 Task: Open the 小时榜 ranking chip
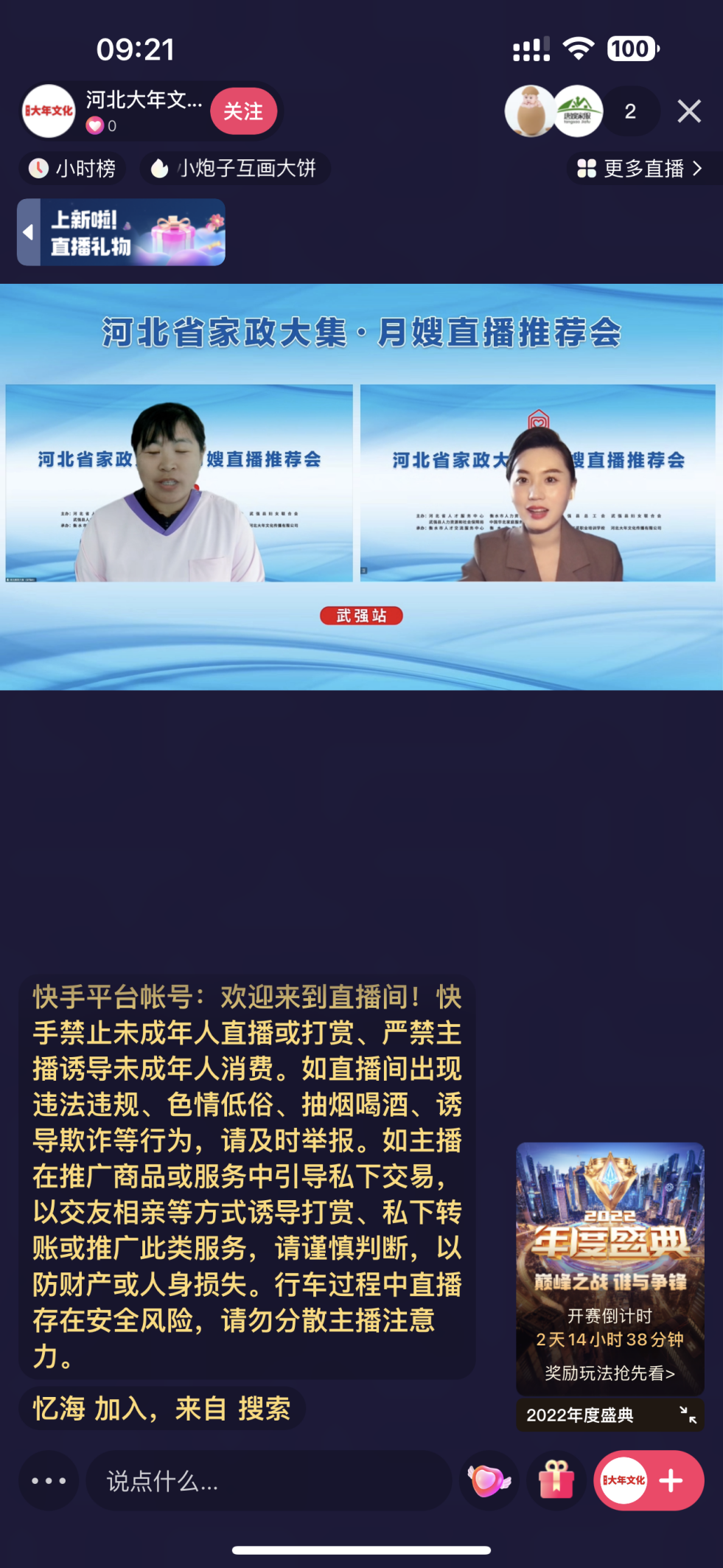pyautogui.click(x=71, y=169)
